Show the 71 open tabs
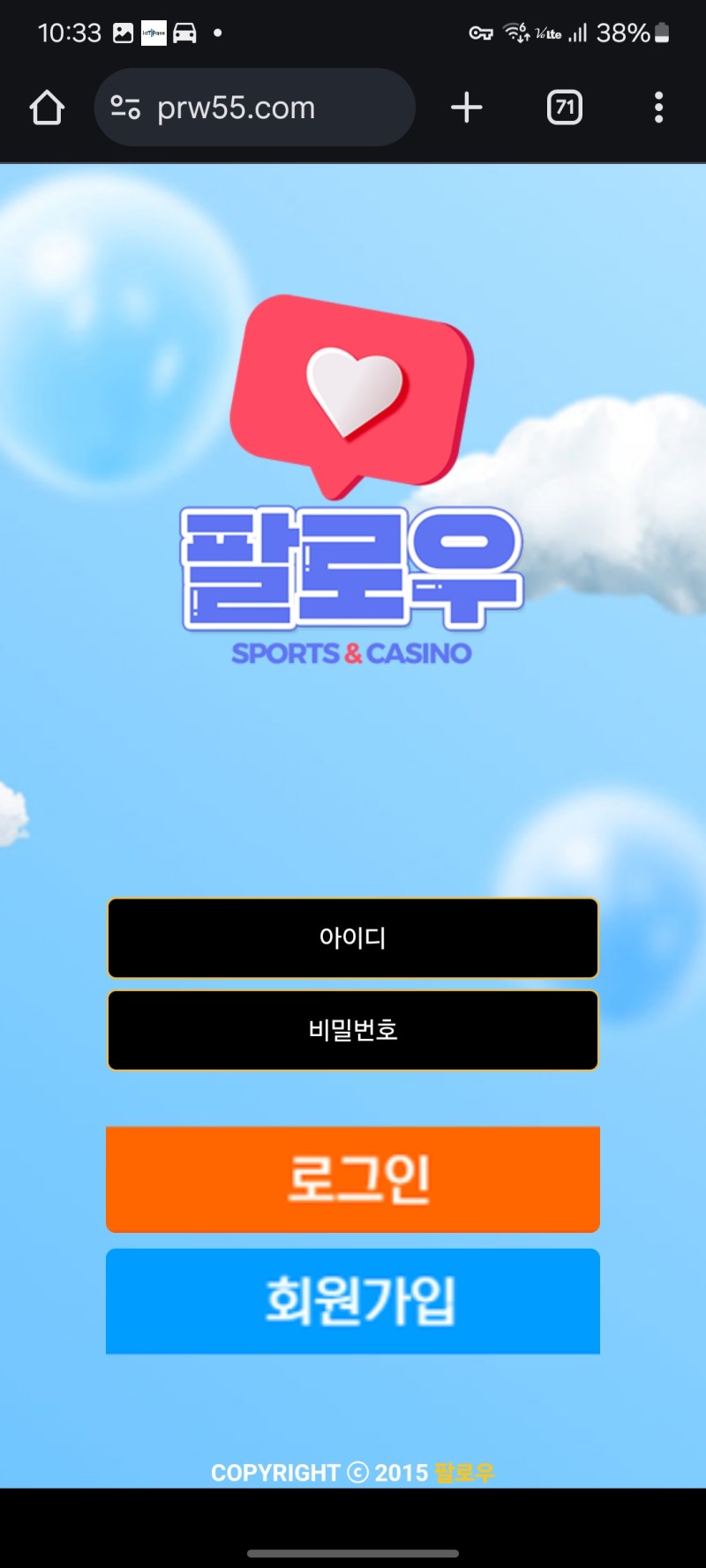The height and width of the screenshot is (1568, 706). pyautogui.click(x=565, y=108)
